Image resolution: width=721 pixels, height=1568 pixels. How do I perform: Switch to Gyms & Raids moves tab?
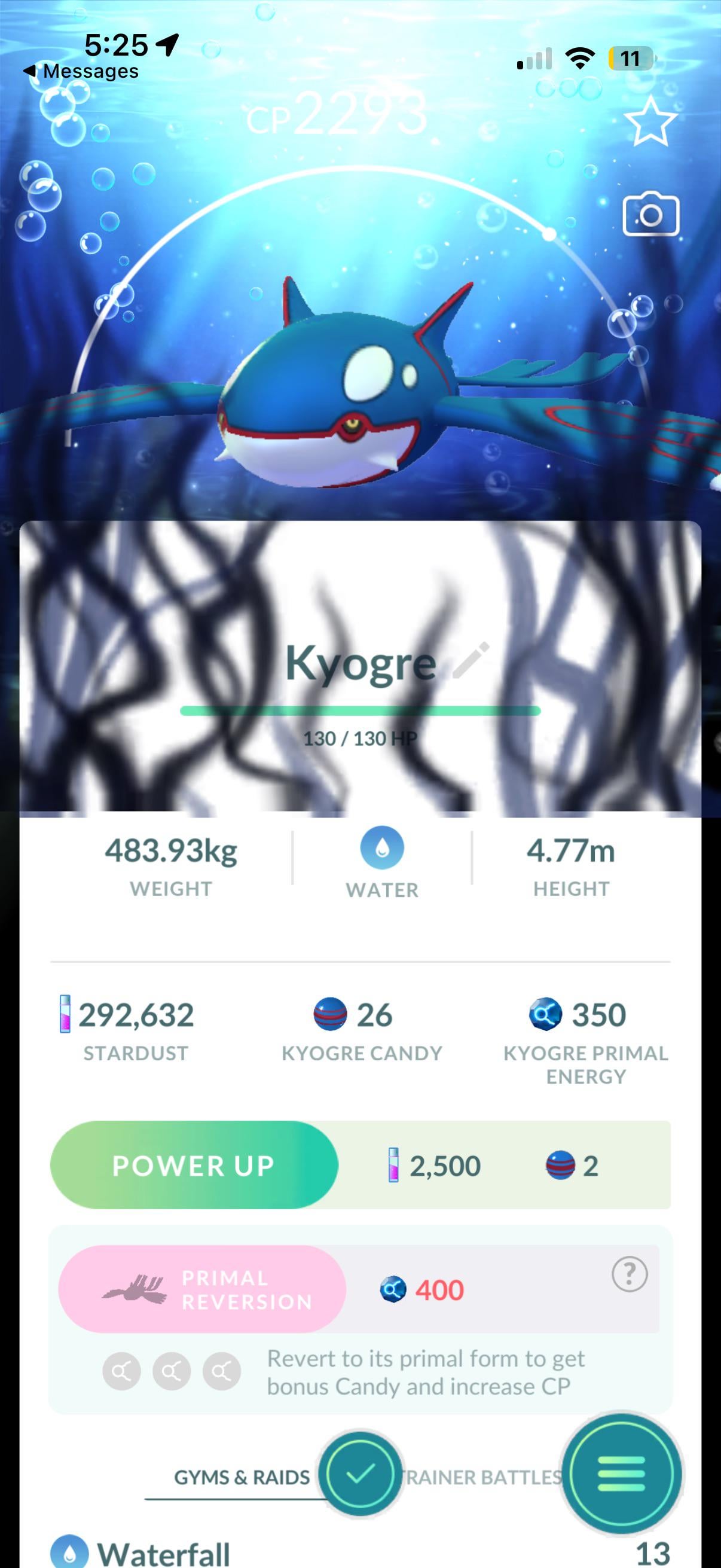click(242, 1477)
